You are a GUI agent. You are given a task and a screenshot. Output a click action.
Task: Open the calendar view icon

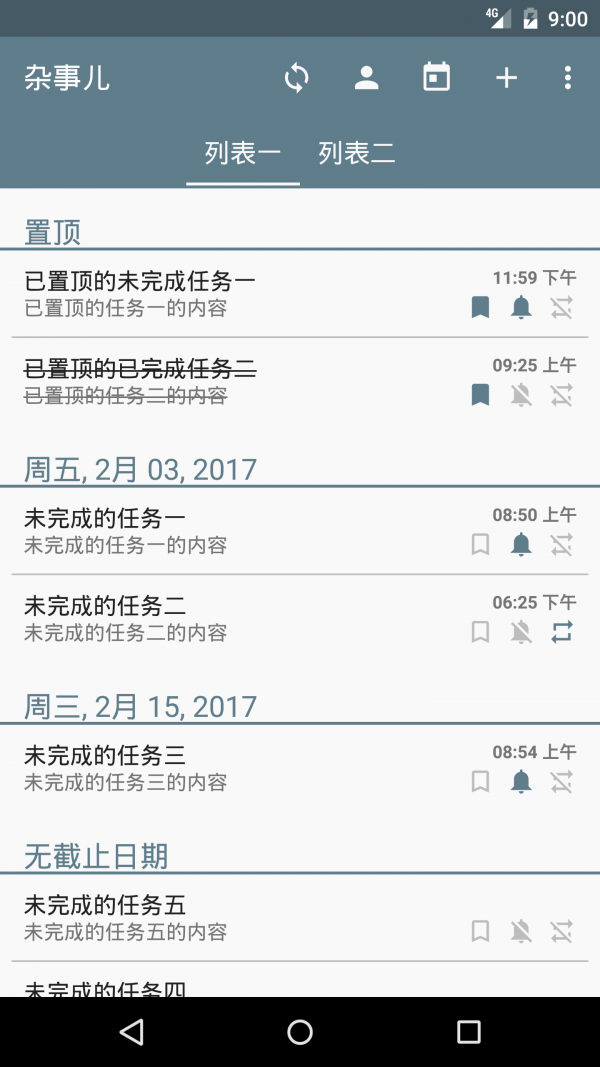[x=437, y=78]
